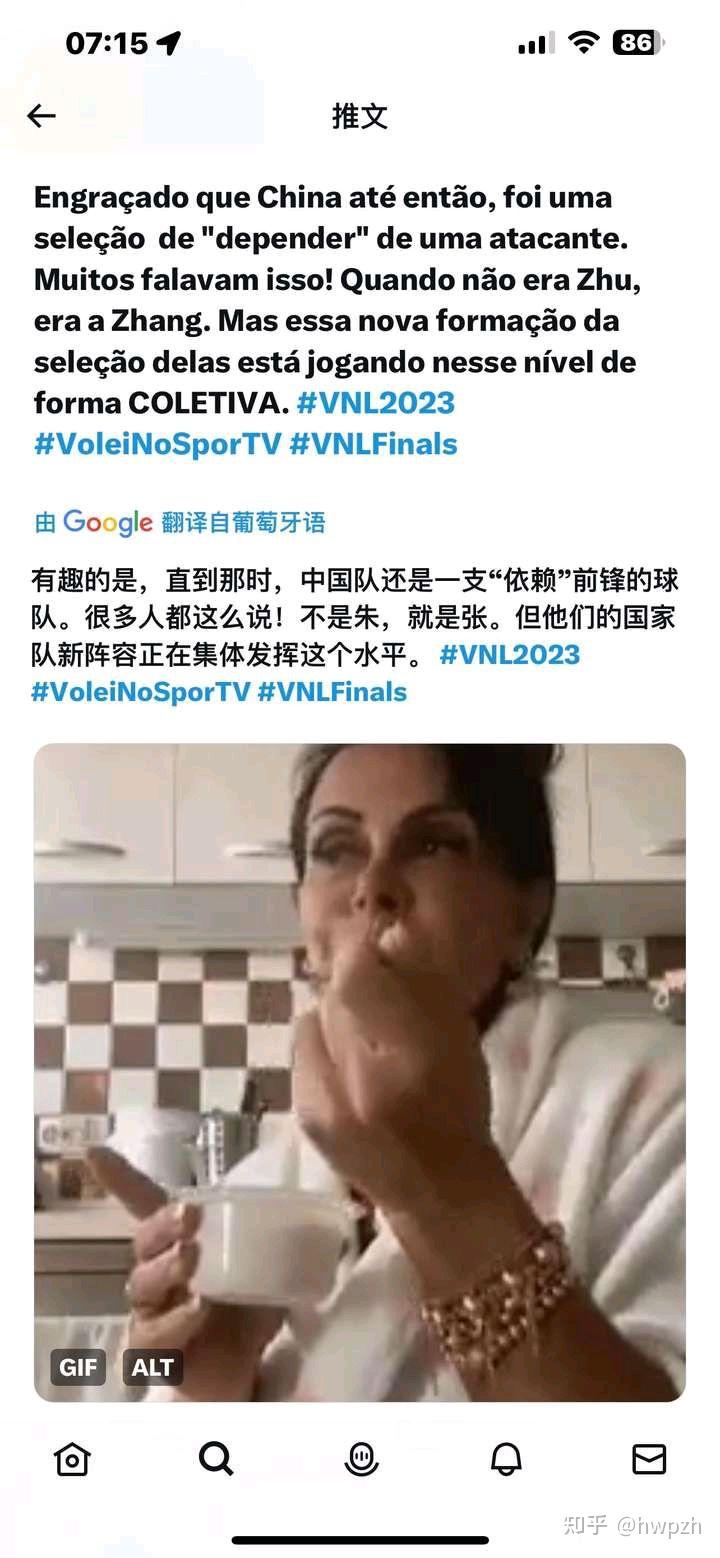720x1558 pixels.
Task: Go back using the top-left arrow
Action: coord(41,116)
